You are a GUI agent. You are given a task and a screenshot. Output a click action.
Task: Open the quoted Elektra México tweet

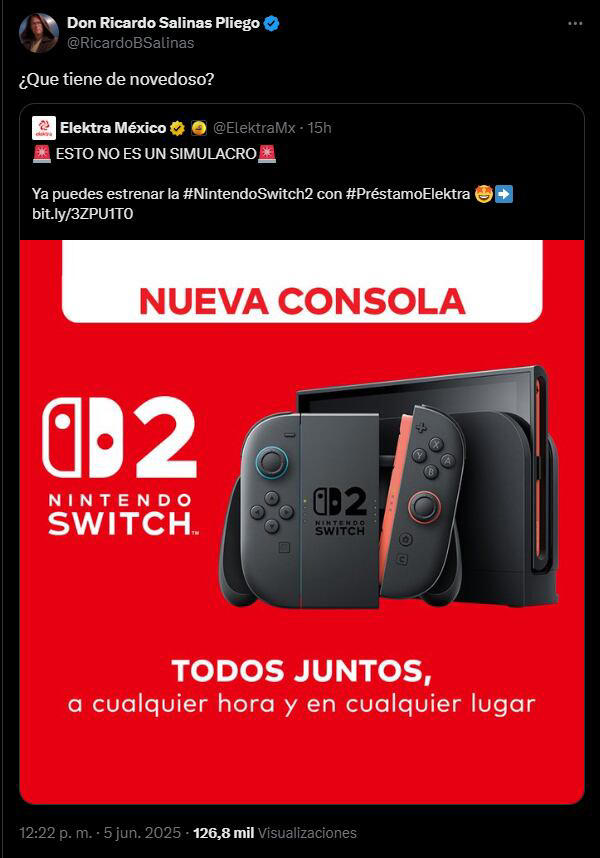pos(400,160)
